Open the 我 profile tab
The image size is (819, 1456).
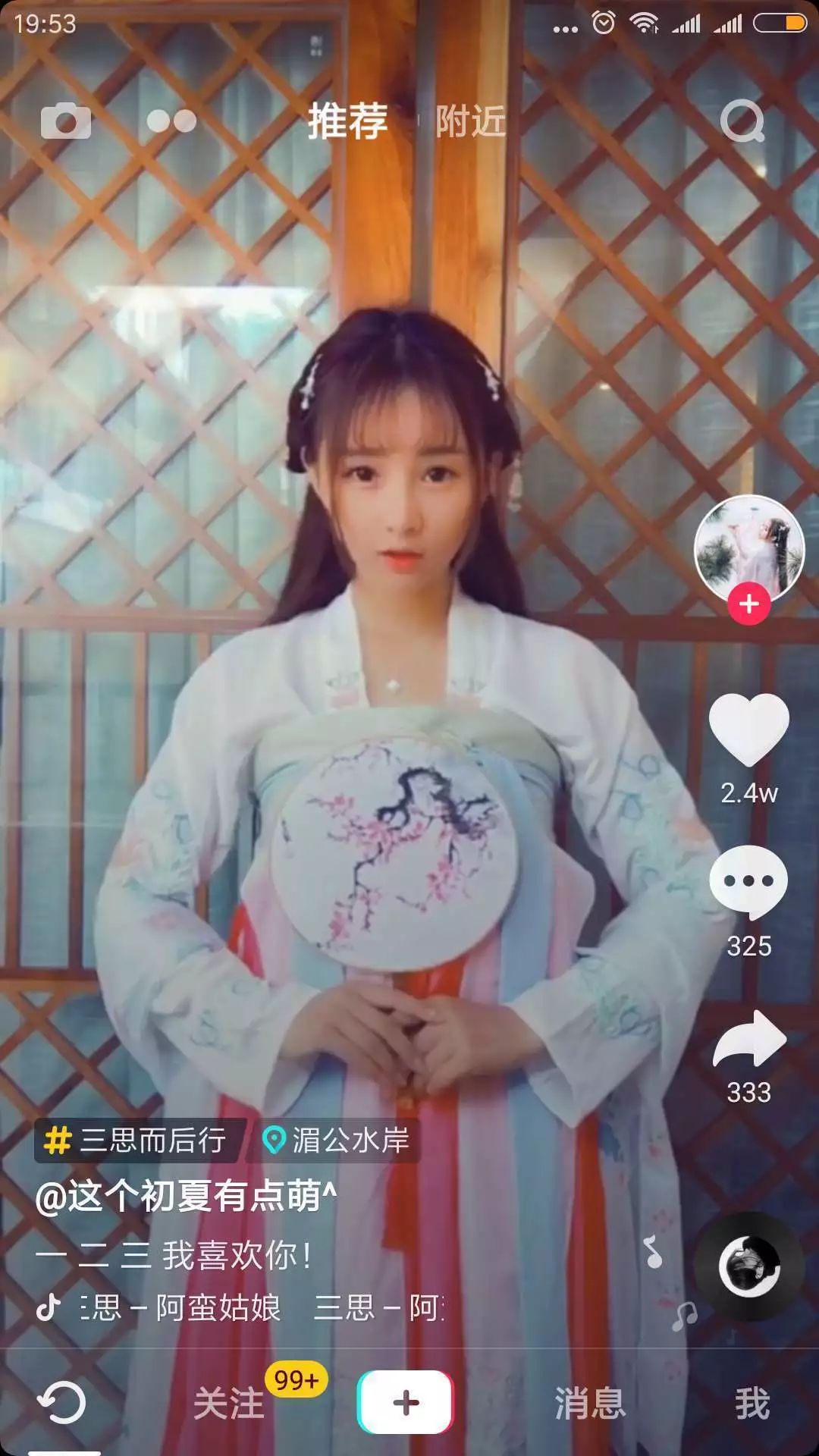[x=752, y=1404]
